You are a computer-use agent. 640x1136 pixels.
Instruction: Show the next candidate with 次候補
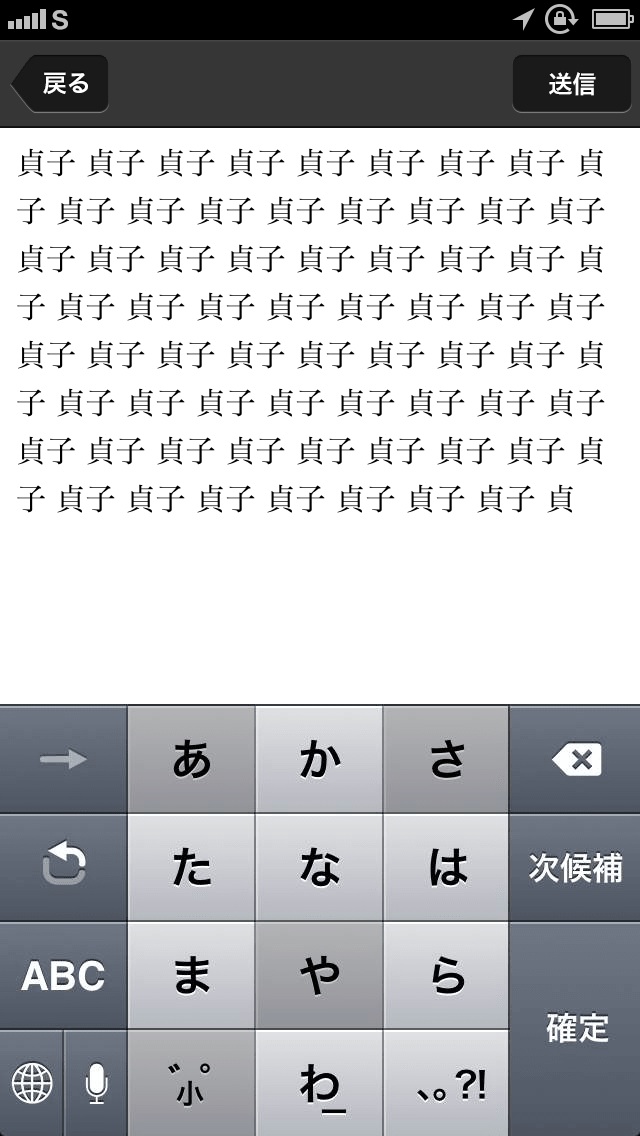click(576, 868)
